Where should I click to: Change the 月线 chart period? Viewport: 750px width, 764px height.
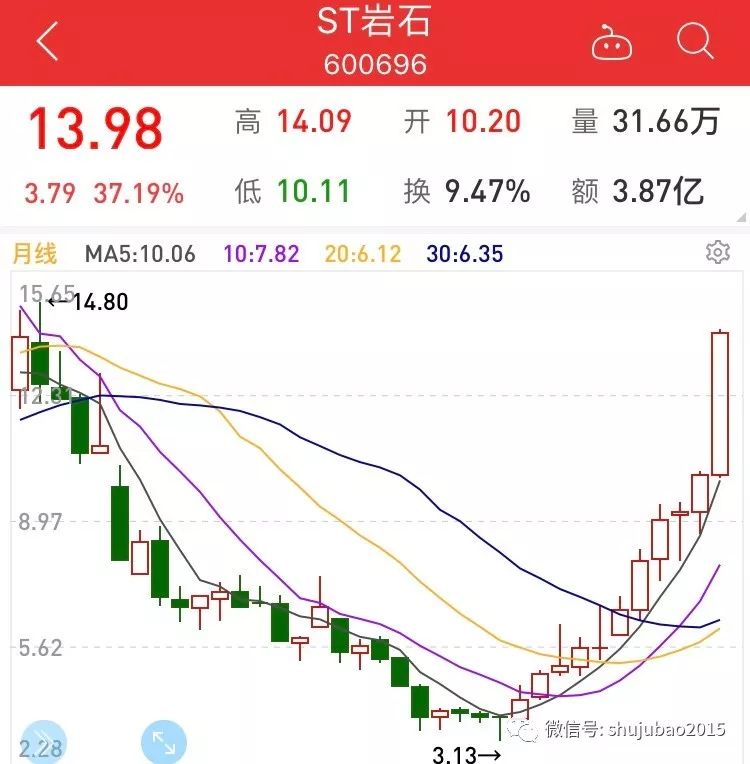coord(35,254)
